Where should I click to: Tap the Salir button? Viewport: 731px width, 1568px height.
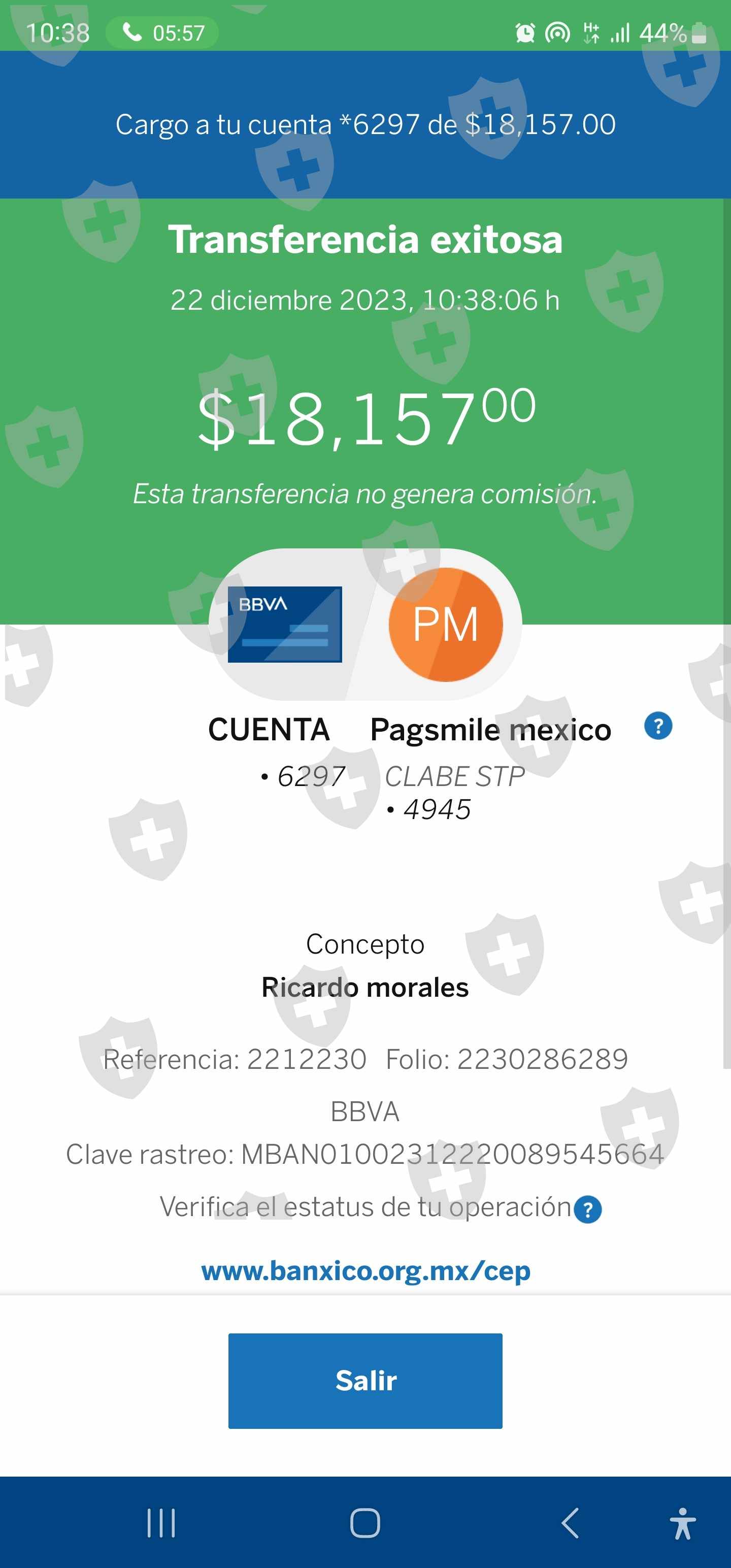pyautogui.click(x=365, y=1381)
